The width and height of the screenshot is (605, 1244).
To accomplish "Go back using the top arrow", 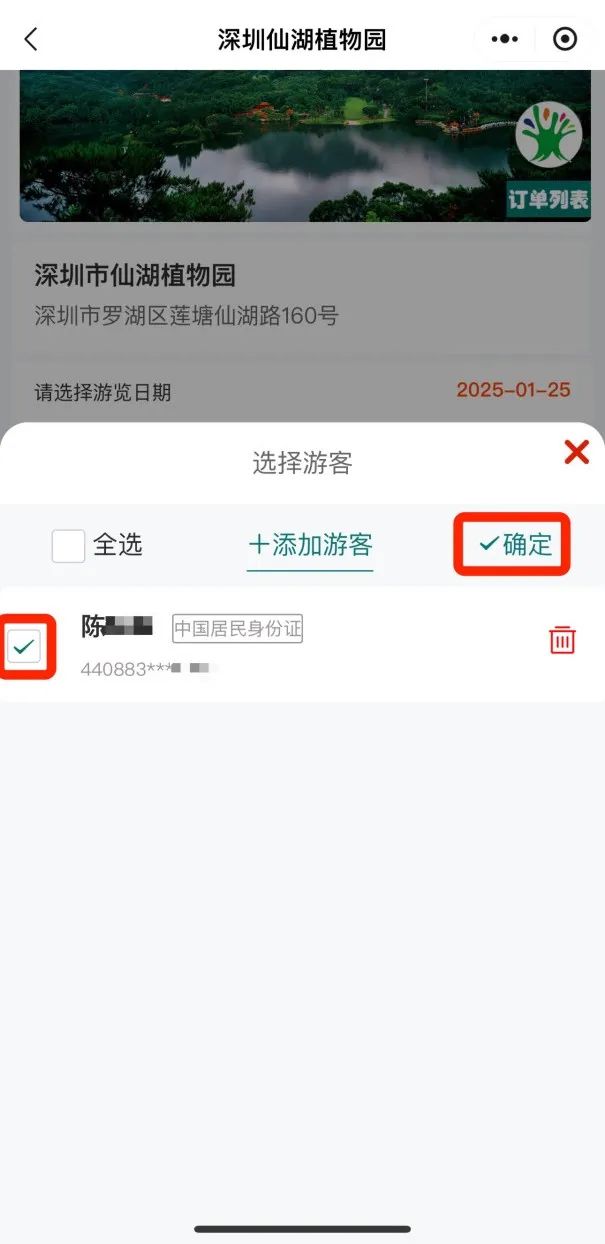I will [x=31, y=39].
